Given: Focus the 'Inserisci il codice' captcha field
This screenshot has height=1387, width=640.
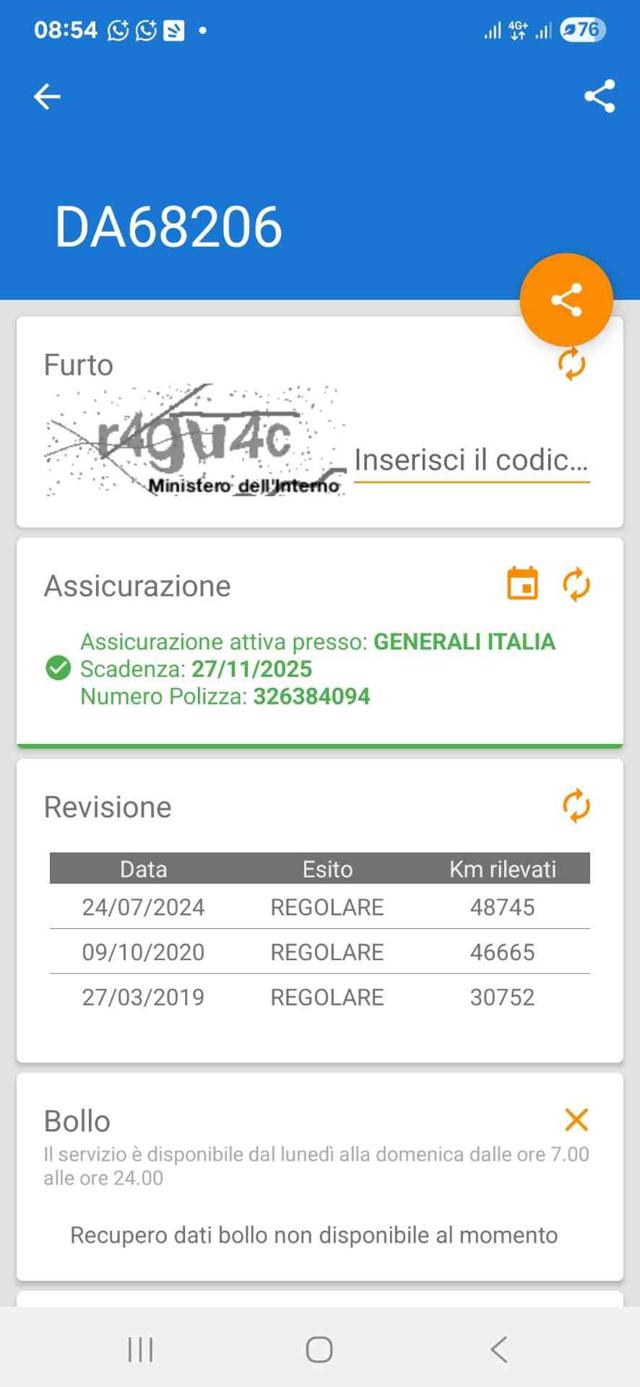Looking at the screenshot, I should [471, 461].
